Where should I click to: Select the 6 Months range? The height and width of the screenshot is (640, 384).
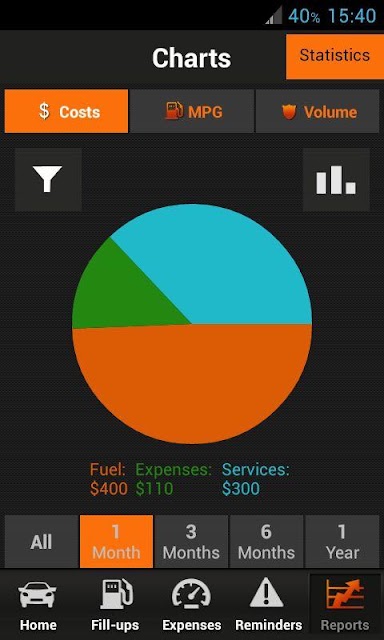click(x=266, y=542)
